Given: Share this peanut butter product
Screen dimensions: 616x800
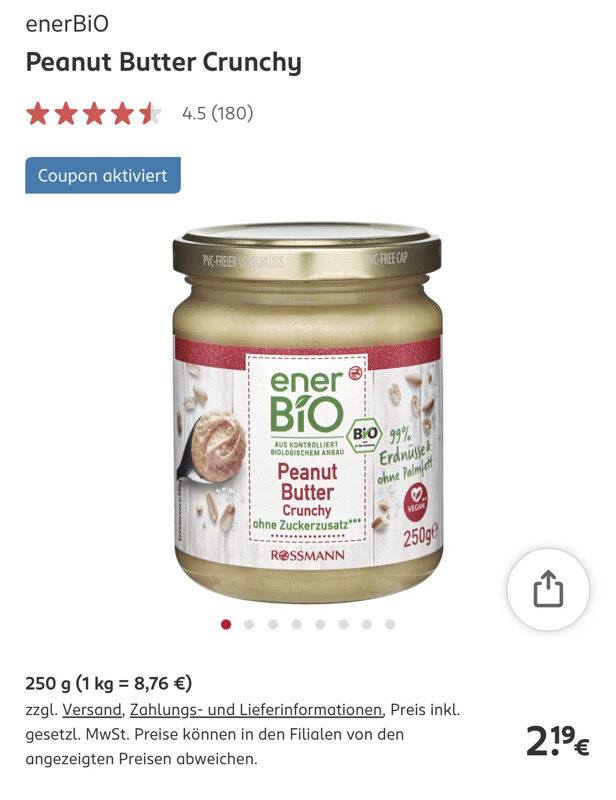Looking at the screenshot, I should [x=548, y=590].
